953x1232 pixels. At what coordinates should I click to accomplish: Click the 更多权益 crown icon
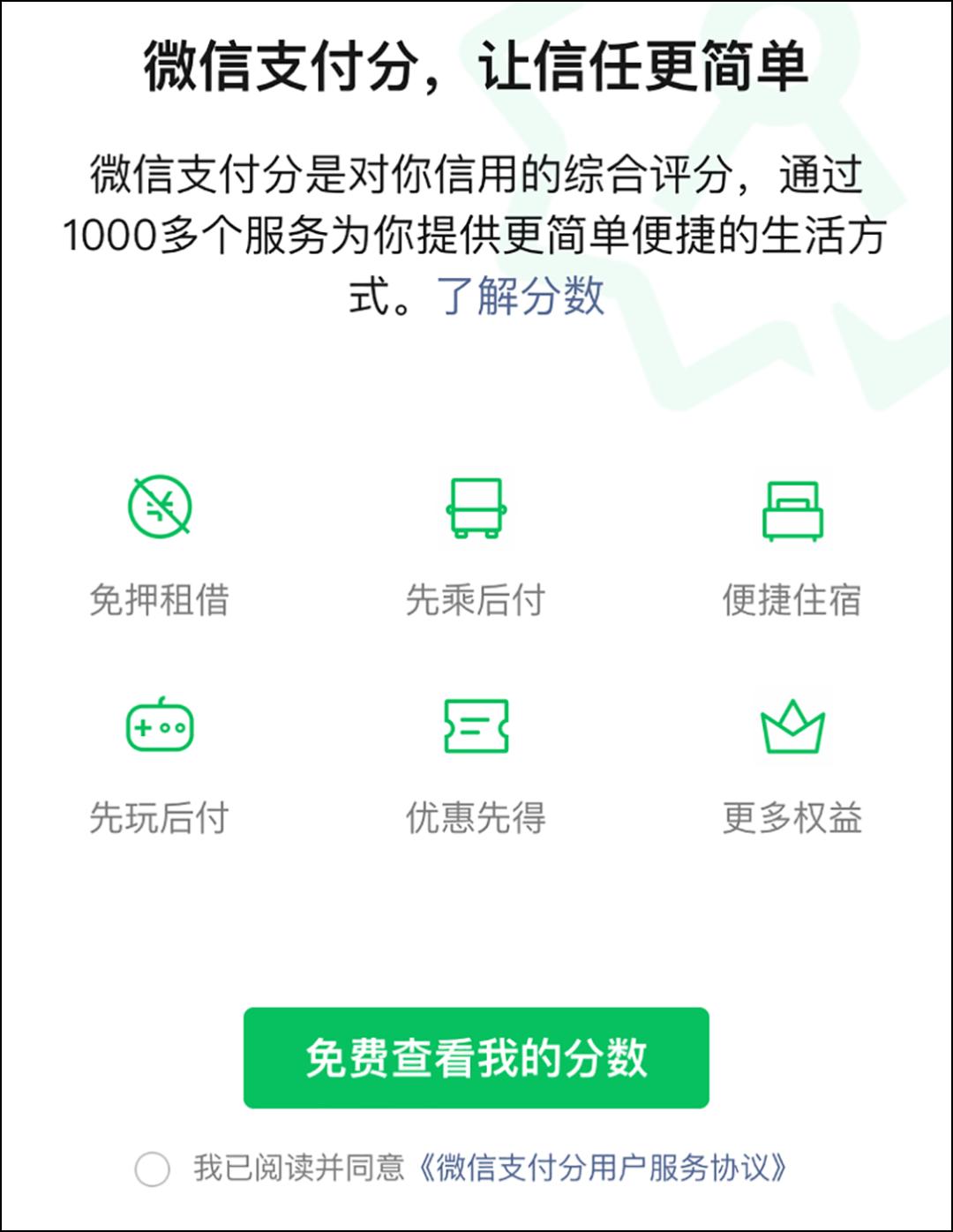tap(792, 724)
